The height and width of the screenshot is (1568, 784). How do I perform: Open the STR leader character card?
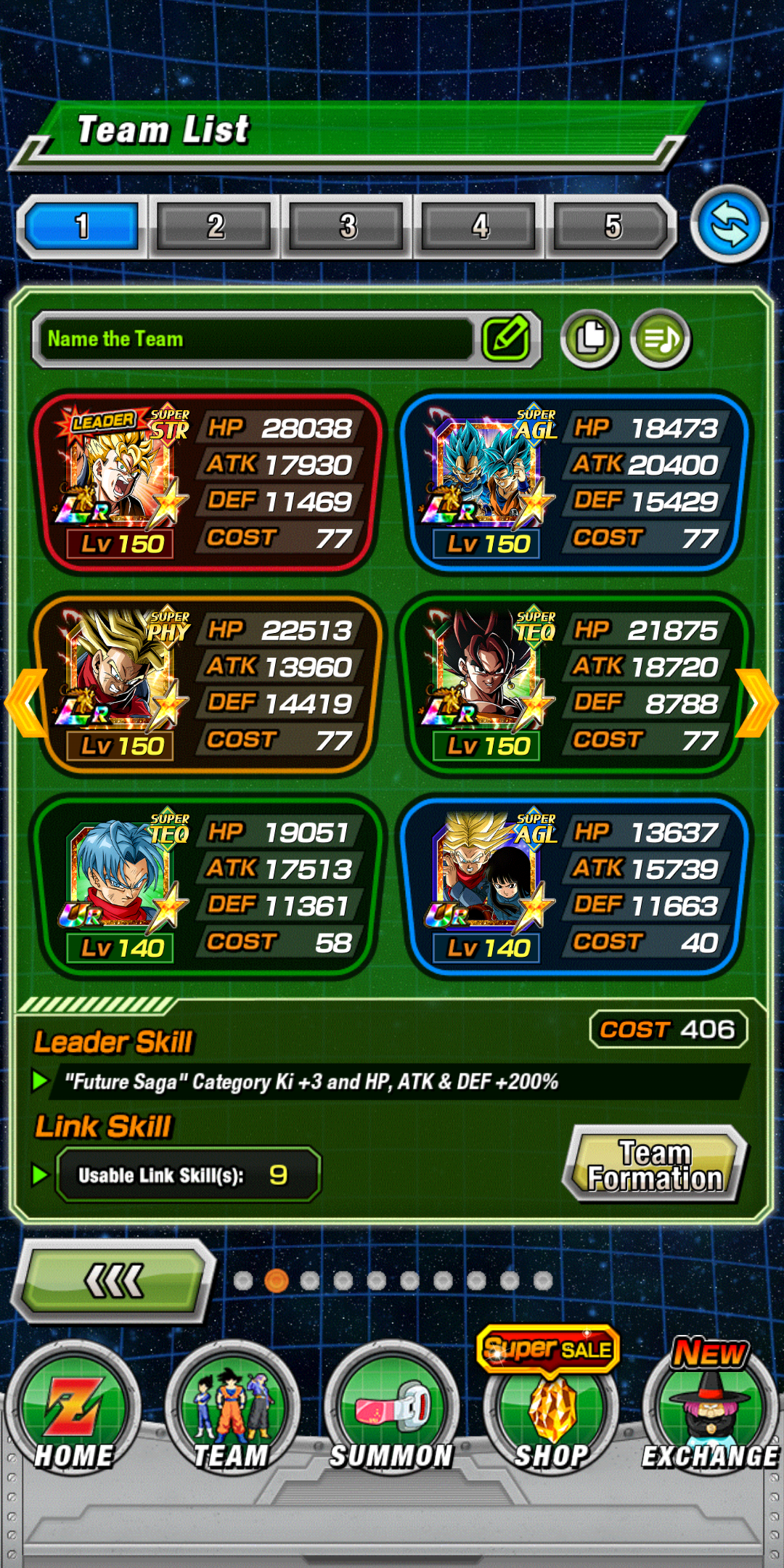coord(206,482)
